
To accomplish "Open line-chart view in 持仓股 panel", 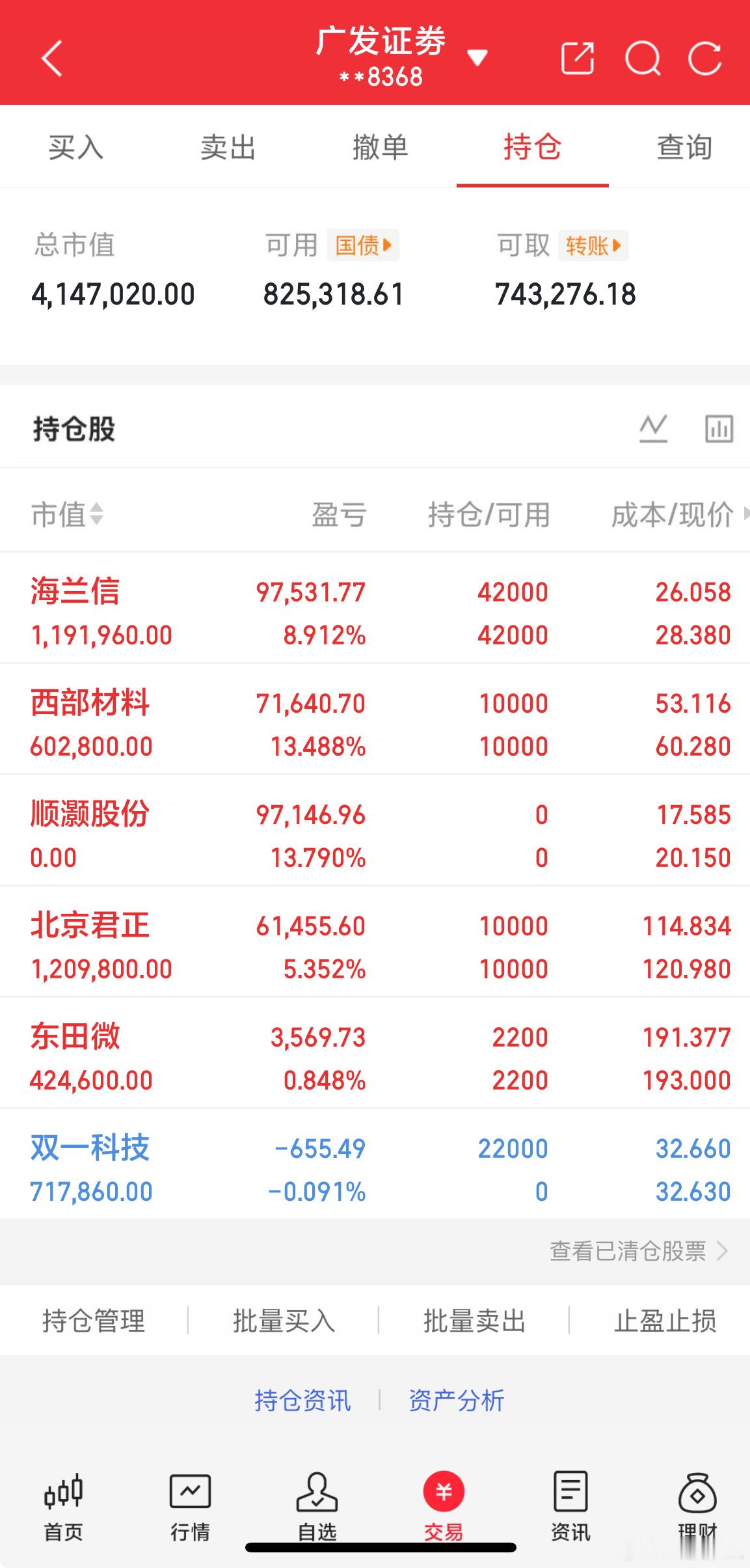I will click(x=653, y=427).
